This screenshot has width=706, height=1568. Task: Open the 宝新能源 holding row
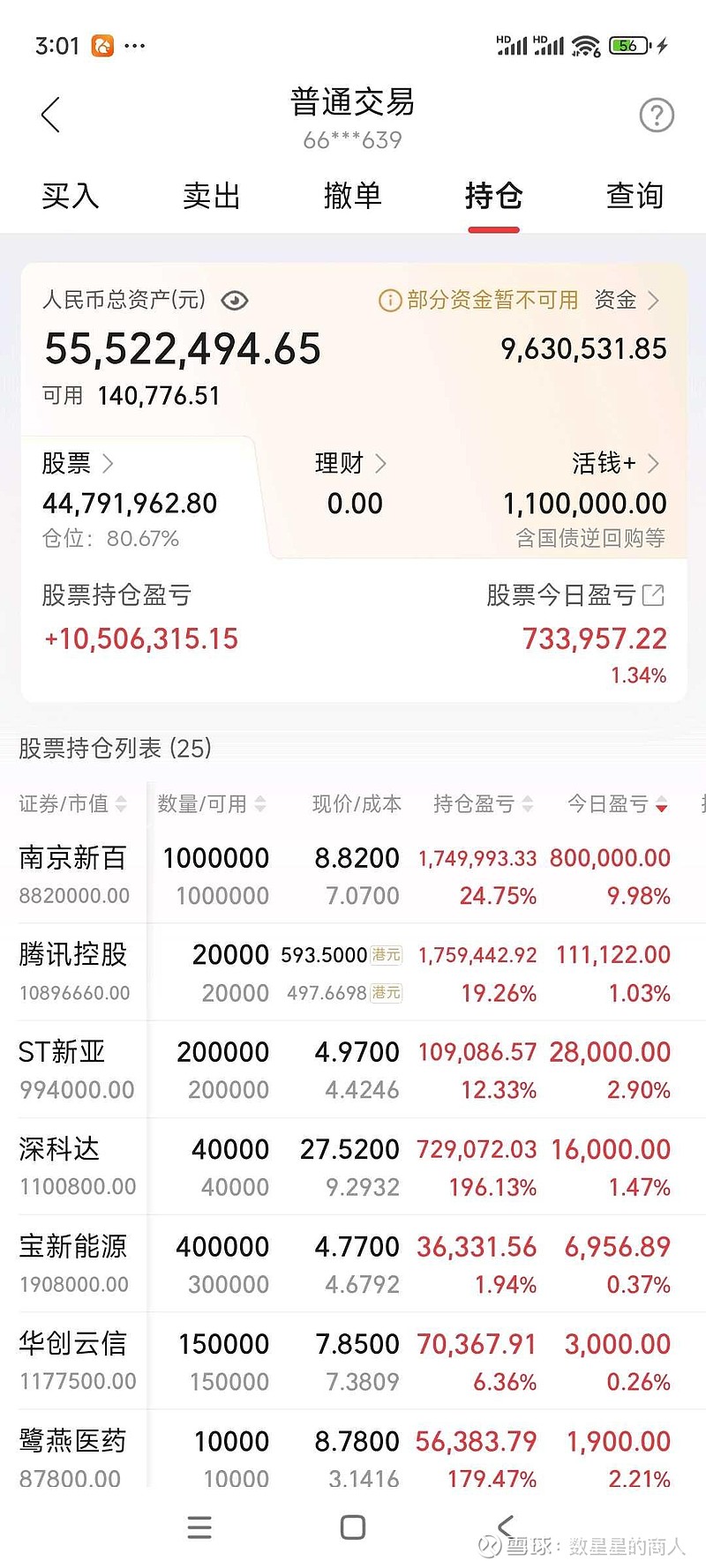(353, 1264)
